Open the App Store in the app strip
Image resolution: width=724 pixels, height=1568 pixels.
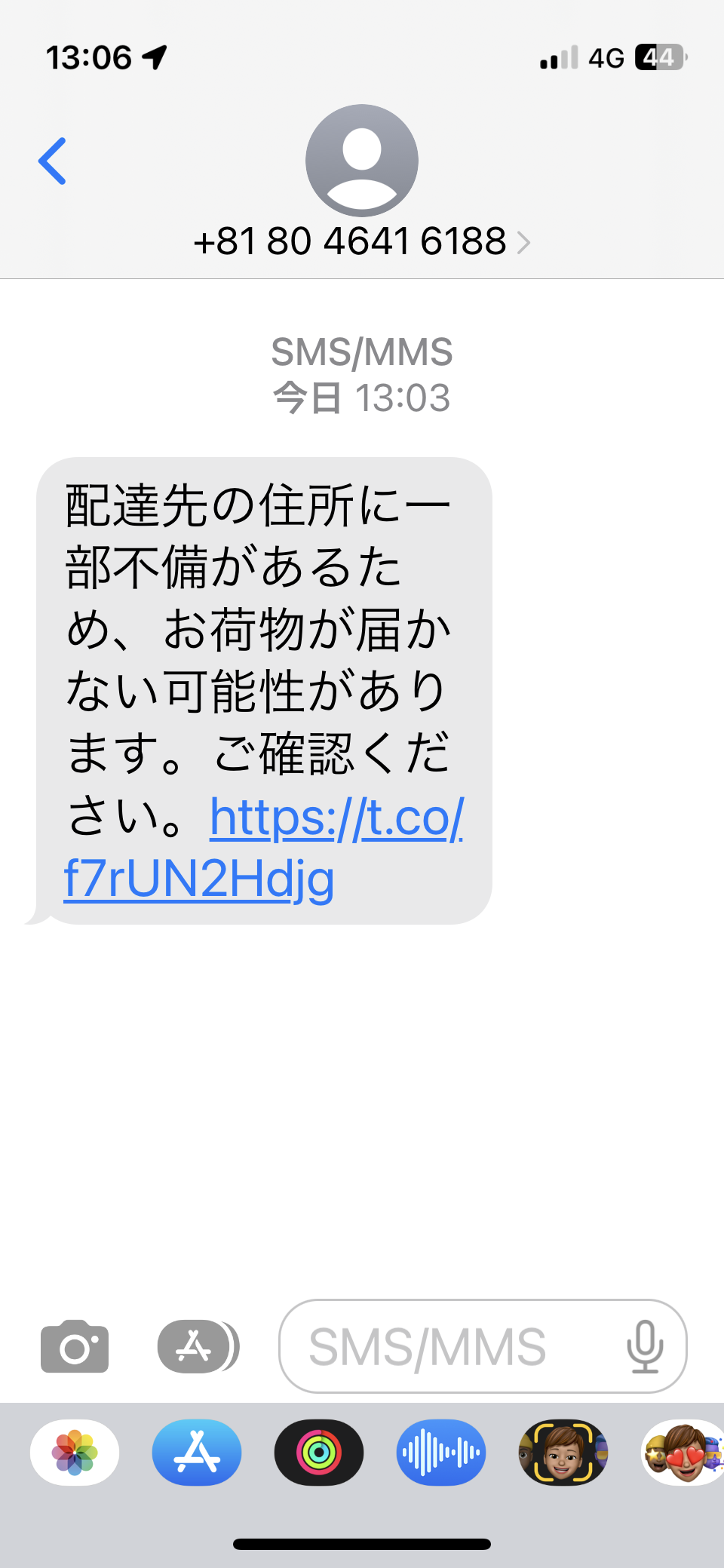[x=197, y=1453]
